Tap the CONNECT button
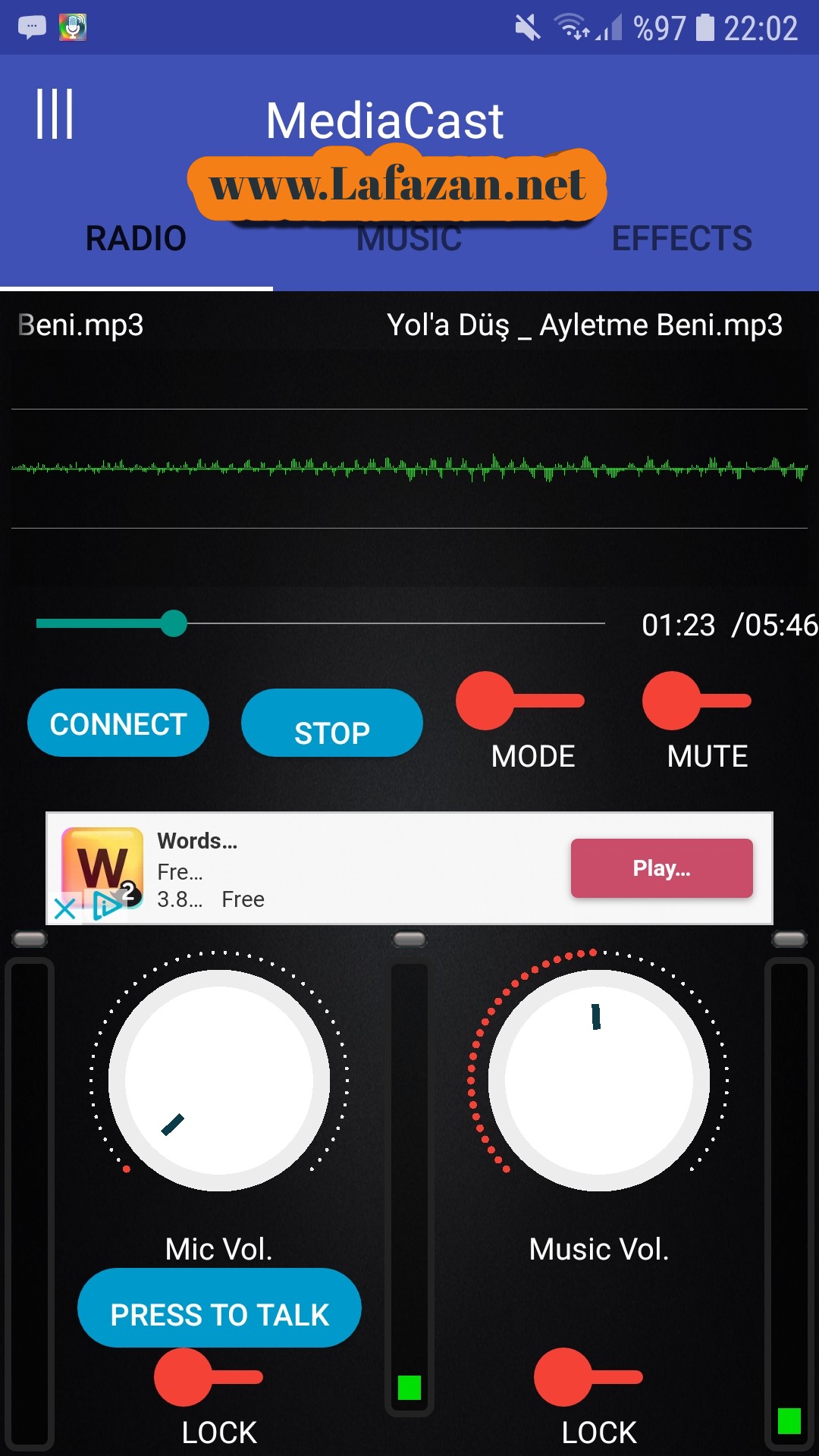Image resolution: width=819 pixels, height=1456 pixels. click(x=118, y=723)
